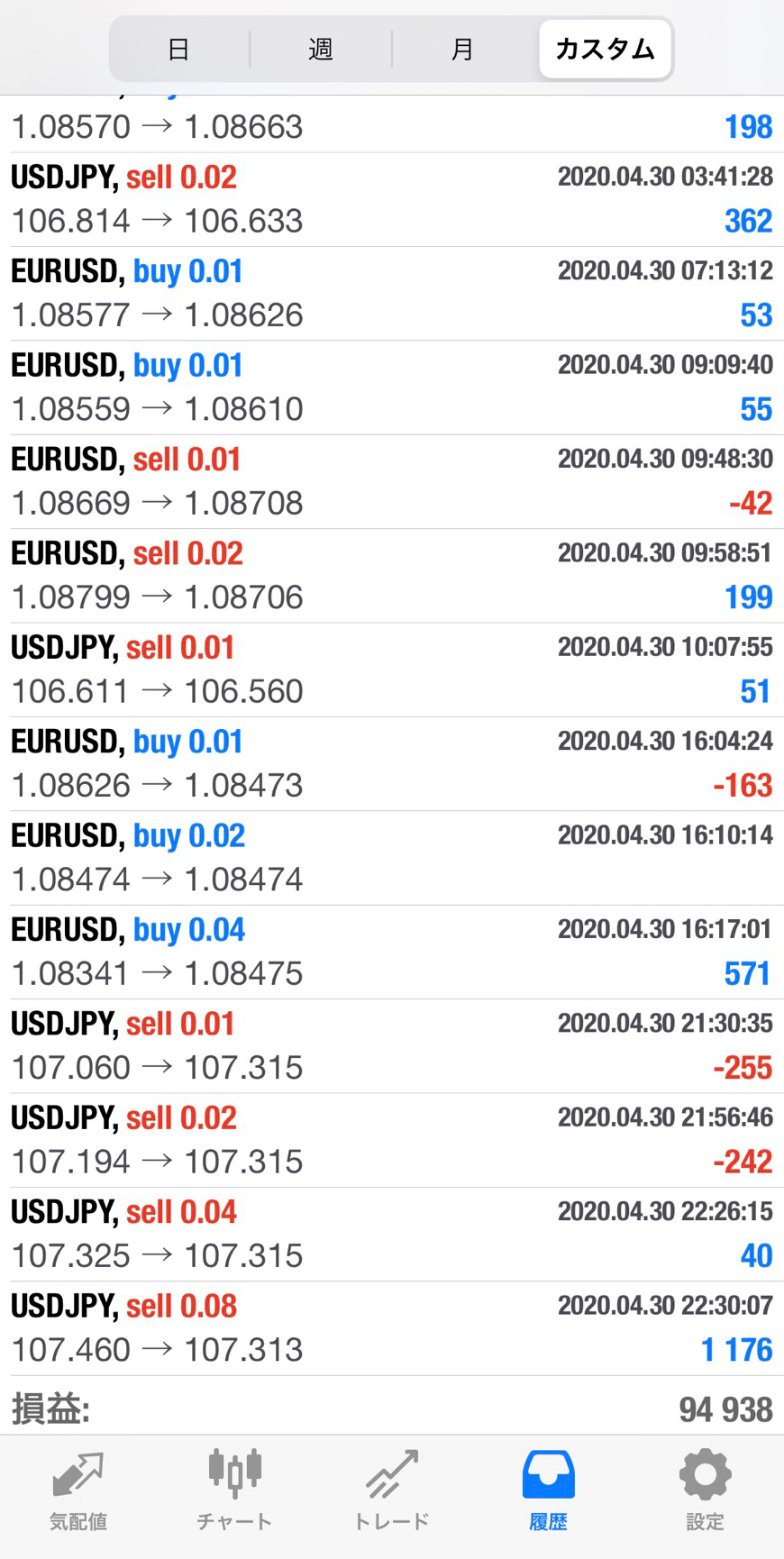Go to the チャート chart tab
The height and width of the screenshot is (1559, 784).
[x=234, y=1491]
